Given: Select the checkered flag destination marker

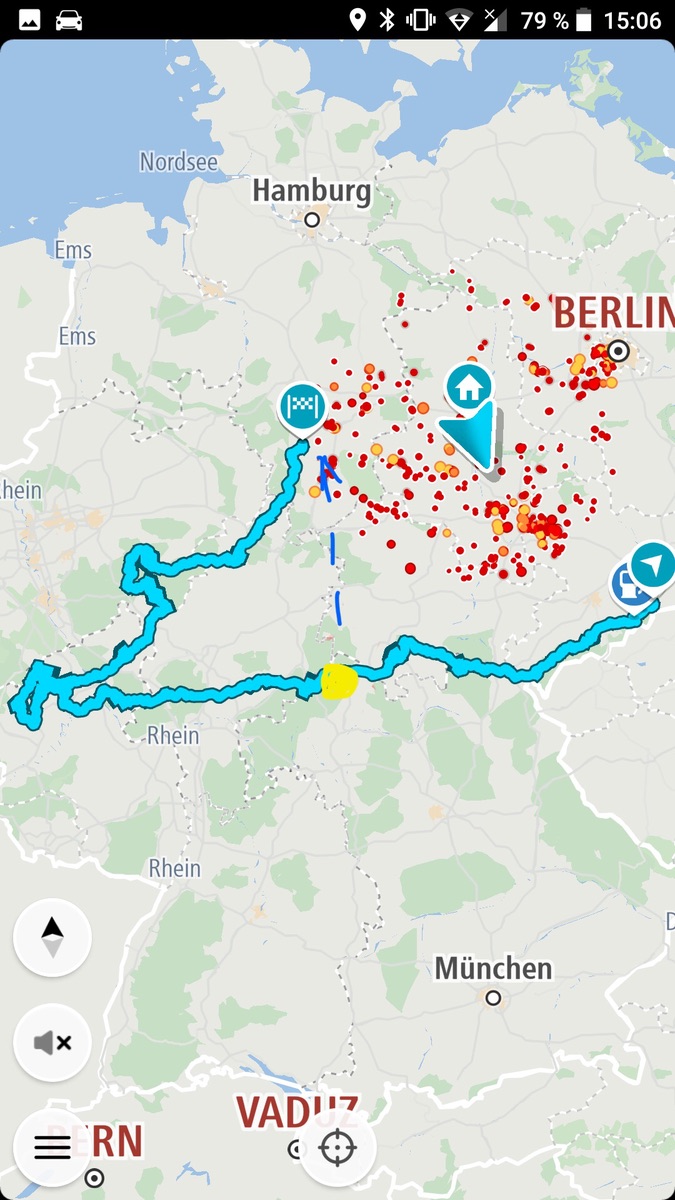Looking at the screenshot, I should pos(302,407).
